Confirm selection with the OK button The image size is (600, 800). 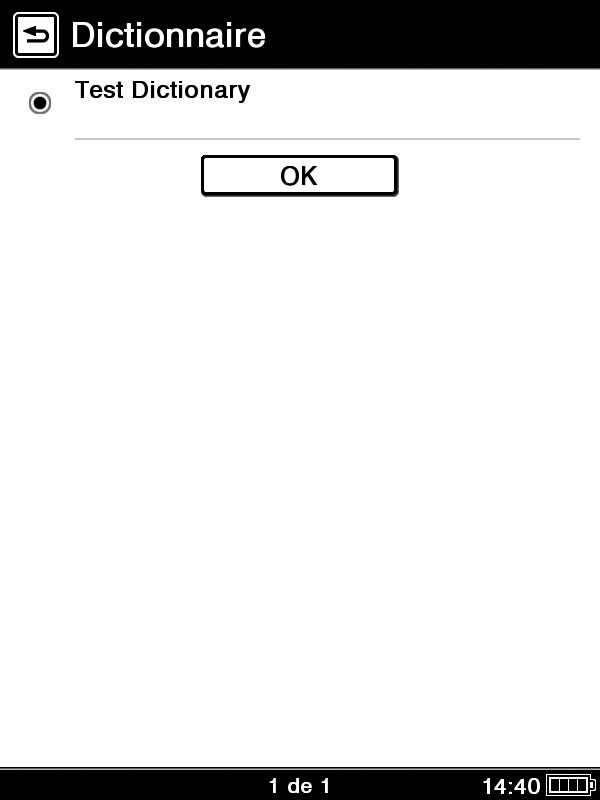(299, 176)
